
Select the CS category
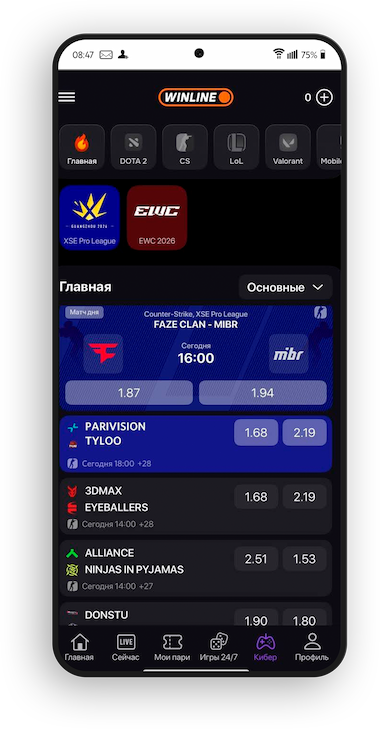(x=185, y=147)
